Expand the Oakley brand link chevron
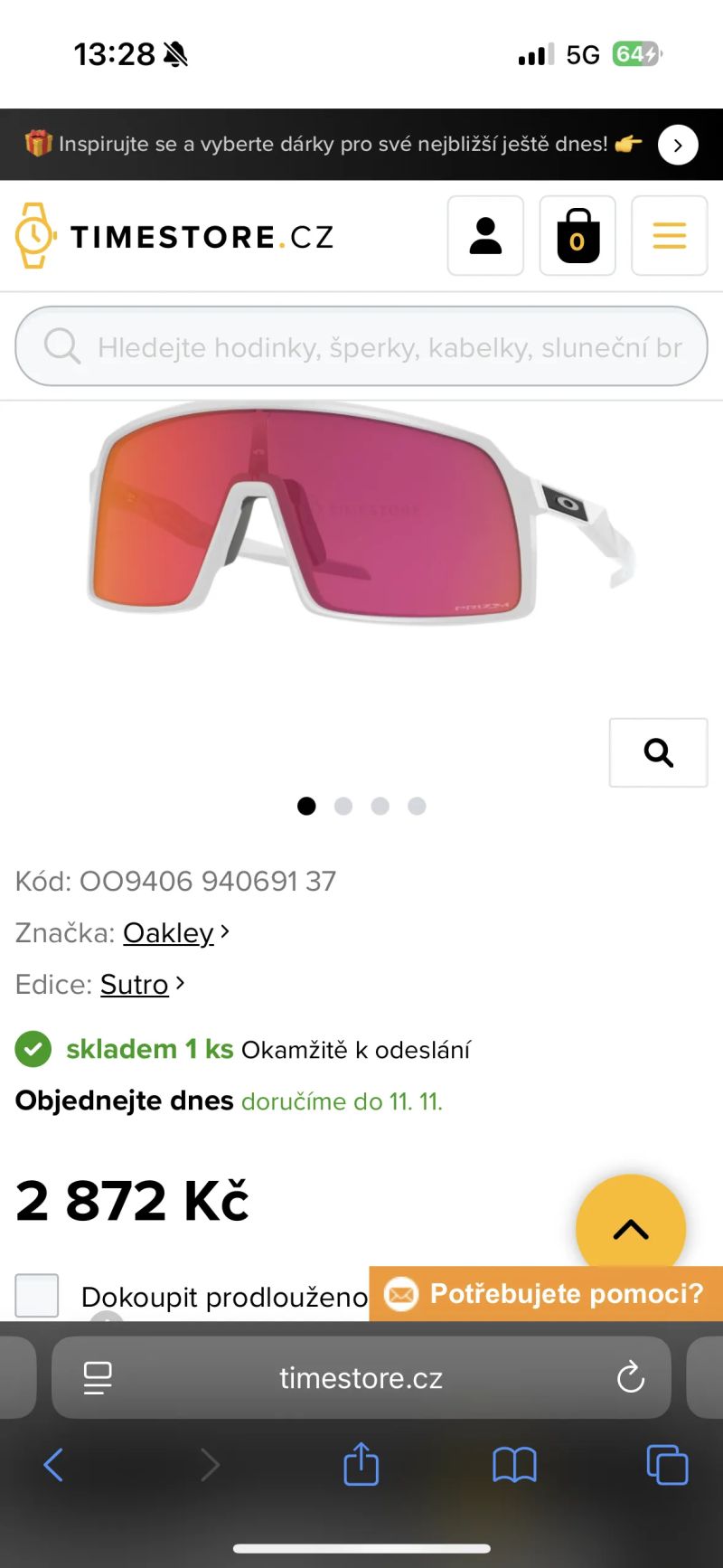The height and width of the screenshot is (1568, 723). pyautogui.click(x=223, y=932)
